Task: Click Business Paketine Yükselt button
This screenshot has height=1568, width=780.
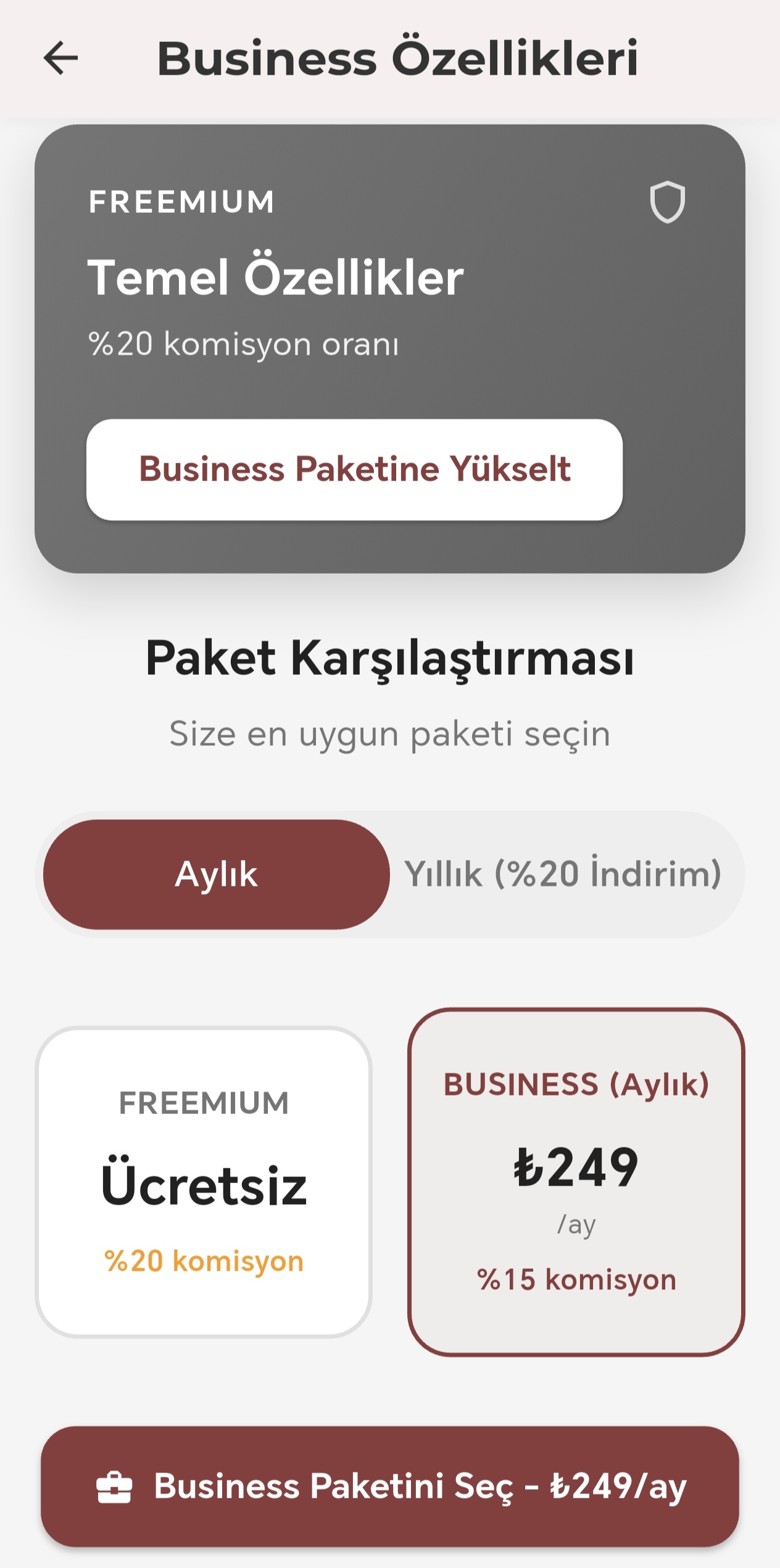Action: [x=355, y=469]
